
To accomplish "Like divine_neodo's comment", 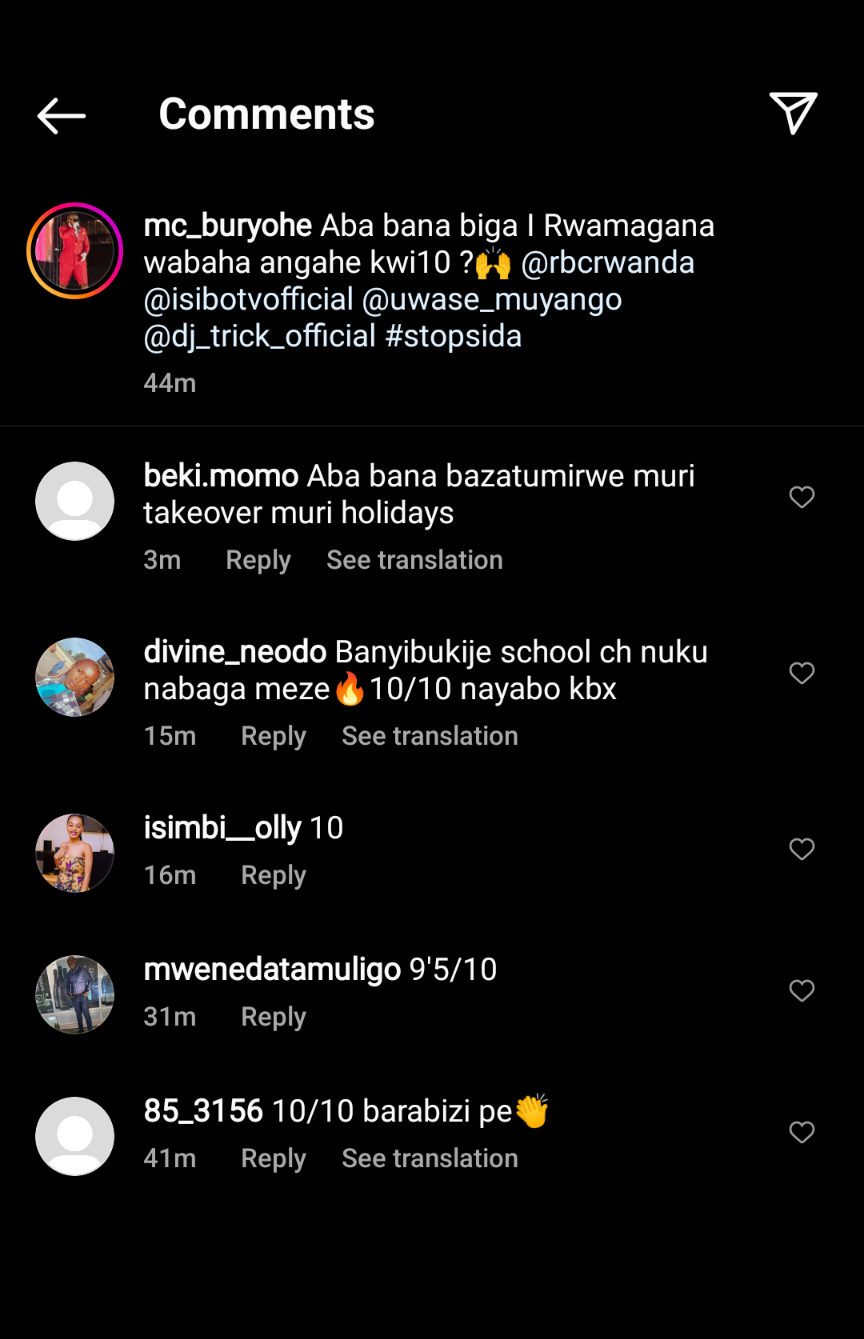I will click(x=802, y=673).
